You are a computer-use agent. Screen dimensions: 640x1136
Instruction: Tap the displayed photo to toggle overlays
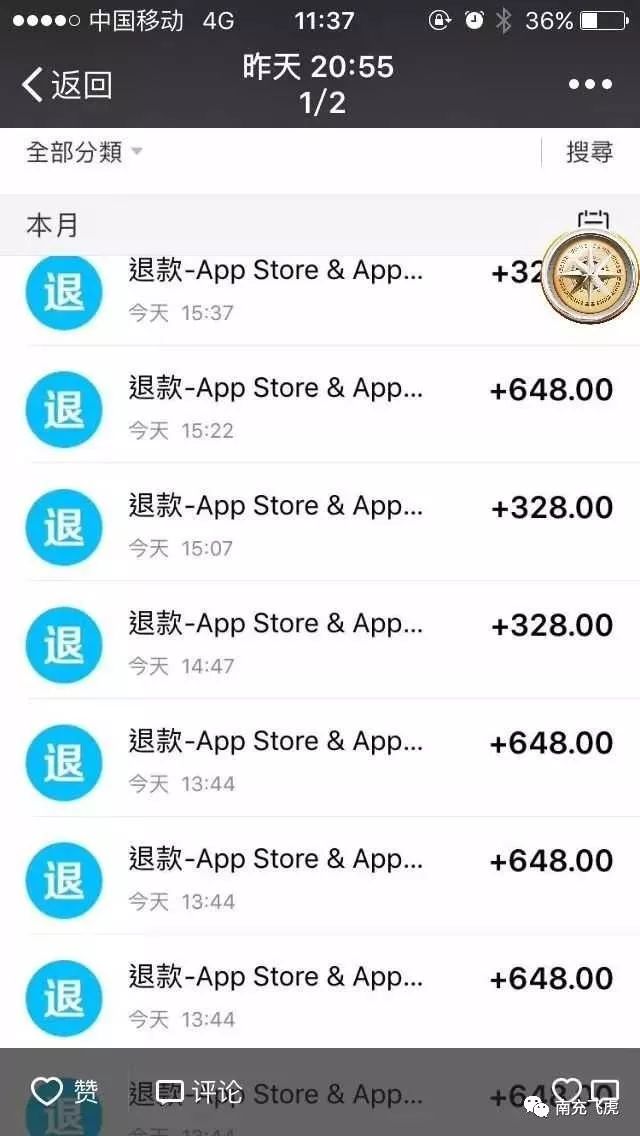[320, 588]
